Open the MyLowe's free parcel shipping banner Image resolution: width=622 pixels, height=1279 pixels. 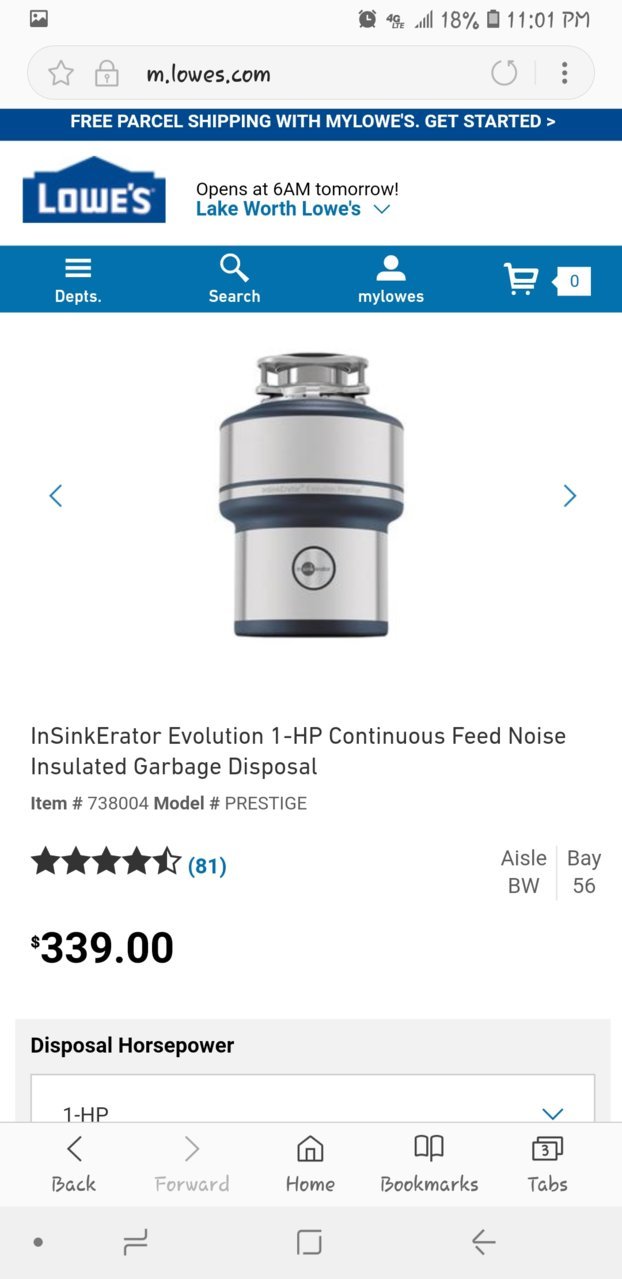coord(311,122)
